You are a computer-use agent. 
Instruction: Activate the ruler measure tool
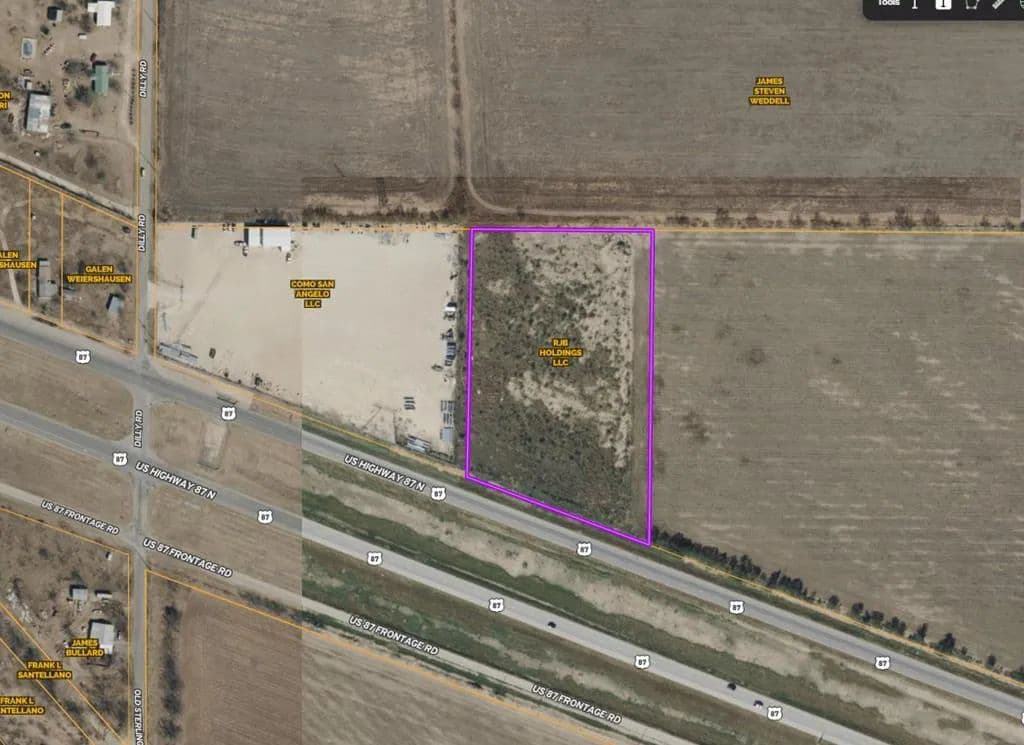click(x=998, y=4)
